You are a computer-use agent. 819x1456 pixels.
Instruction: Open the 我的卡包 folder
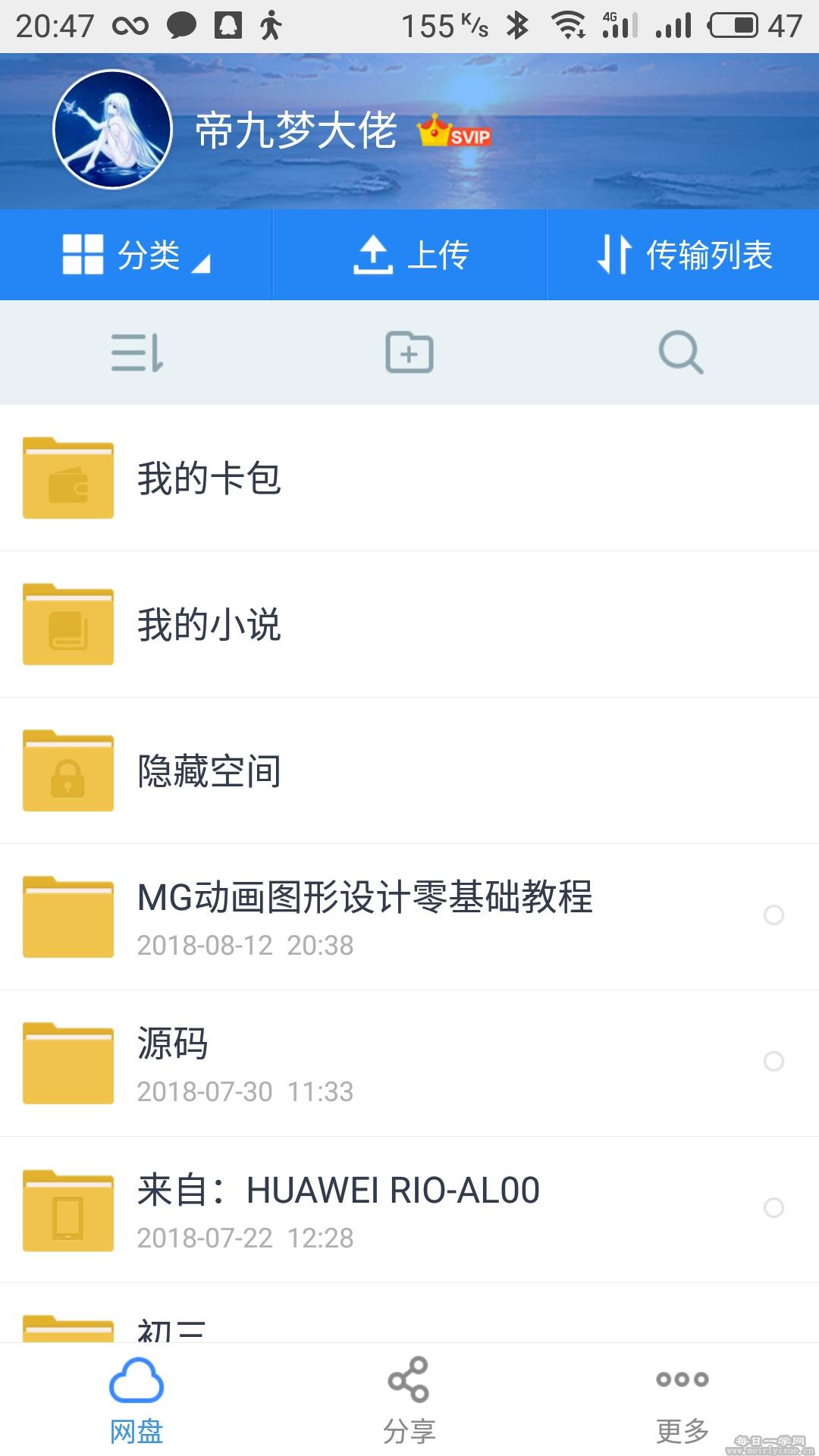point(409,478)
